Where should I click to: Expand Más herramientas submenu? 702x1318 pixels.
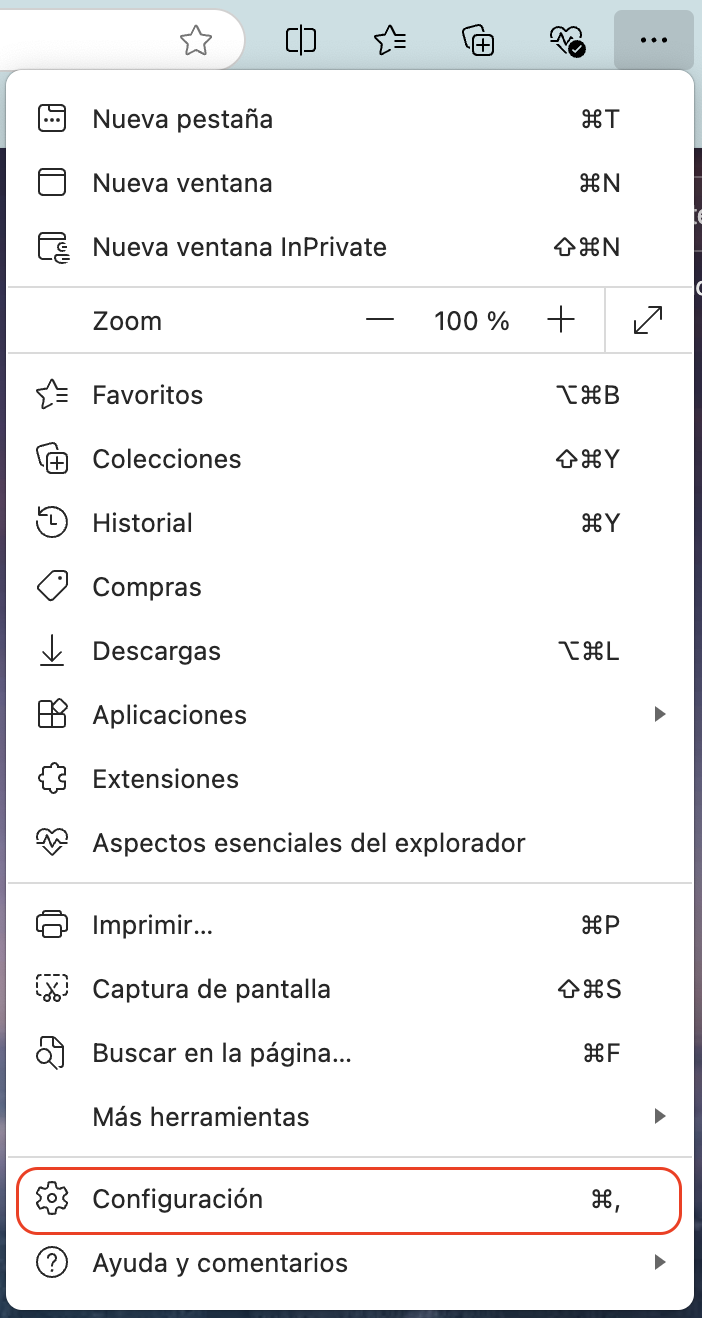pyautogui.click(x=350, y=1117)
